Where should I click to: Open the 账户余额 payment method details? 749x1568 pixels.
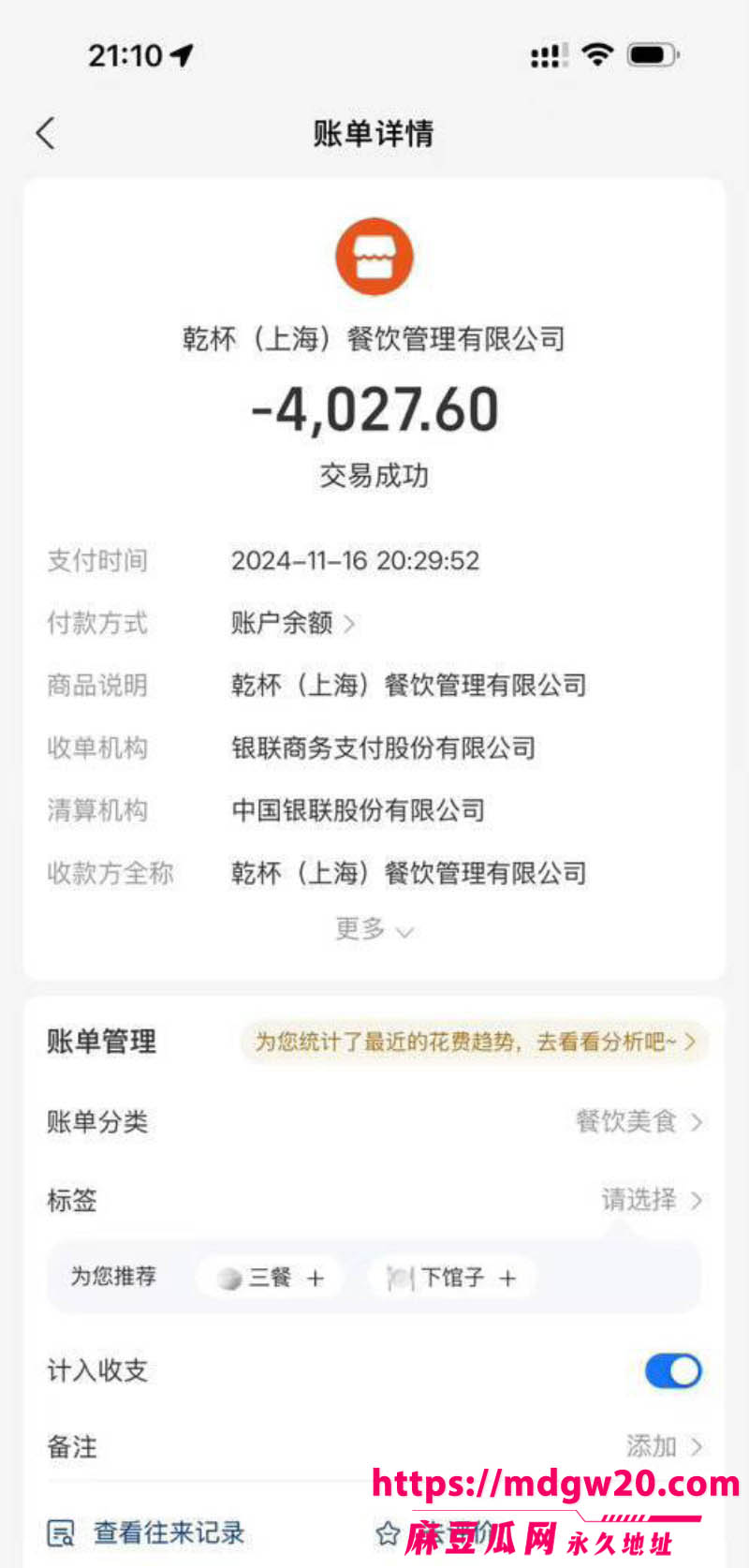[x=293, y=623]
